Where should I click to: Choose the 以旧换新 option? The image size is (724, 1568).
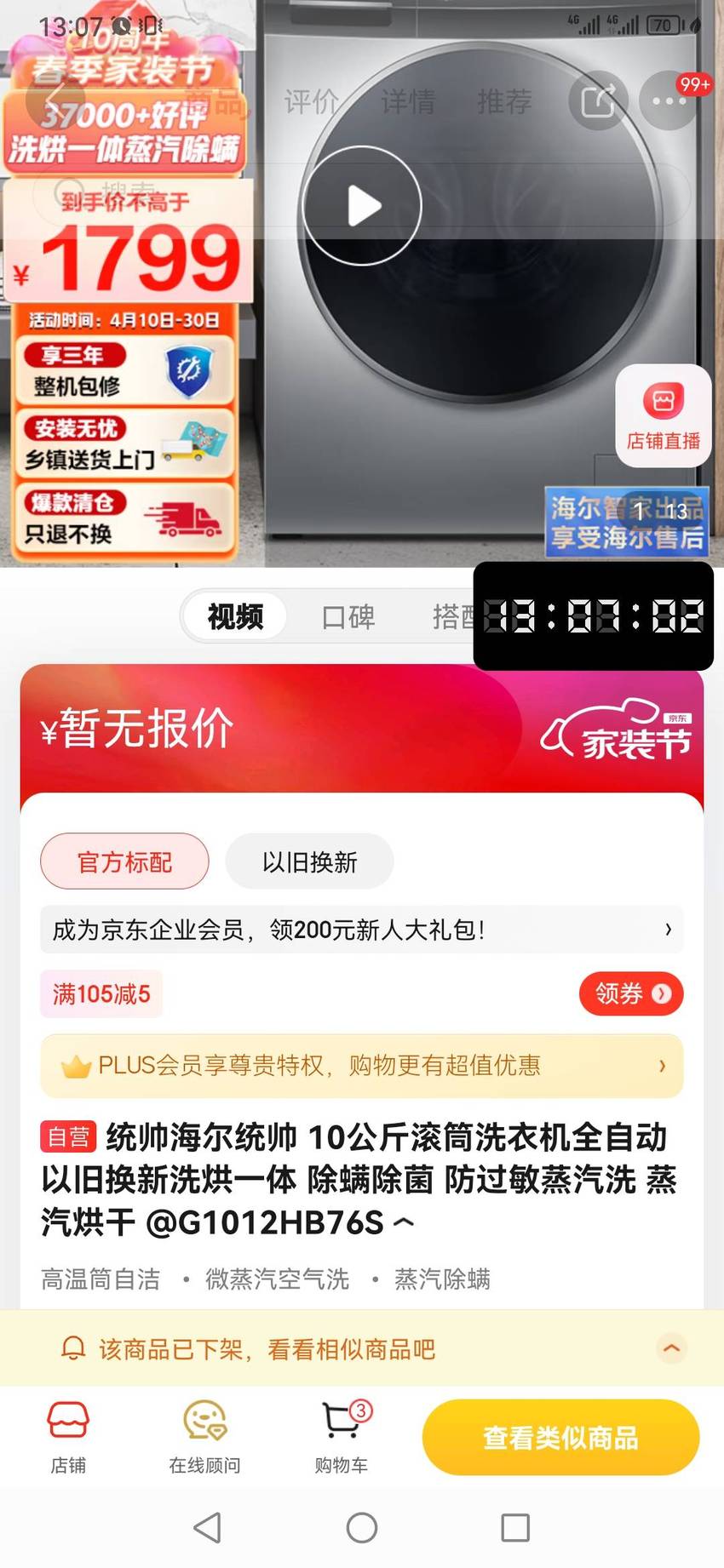click(x=309, y=861)
